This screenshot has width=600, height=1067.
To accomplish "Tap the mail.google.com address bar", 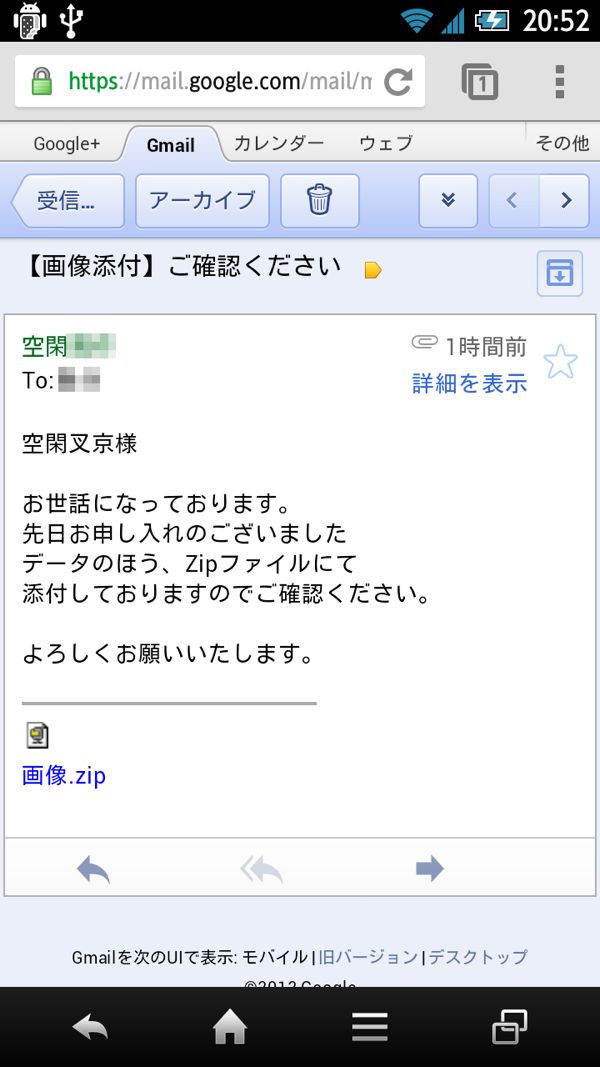I will click(x=220, y=82).
